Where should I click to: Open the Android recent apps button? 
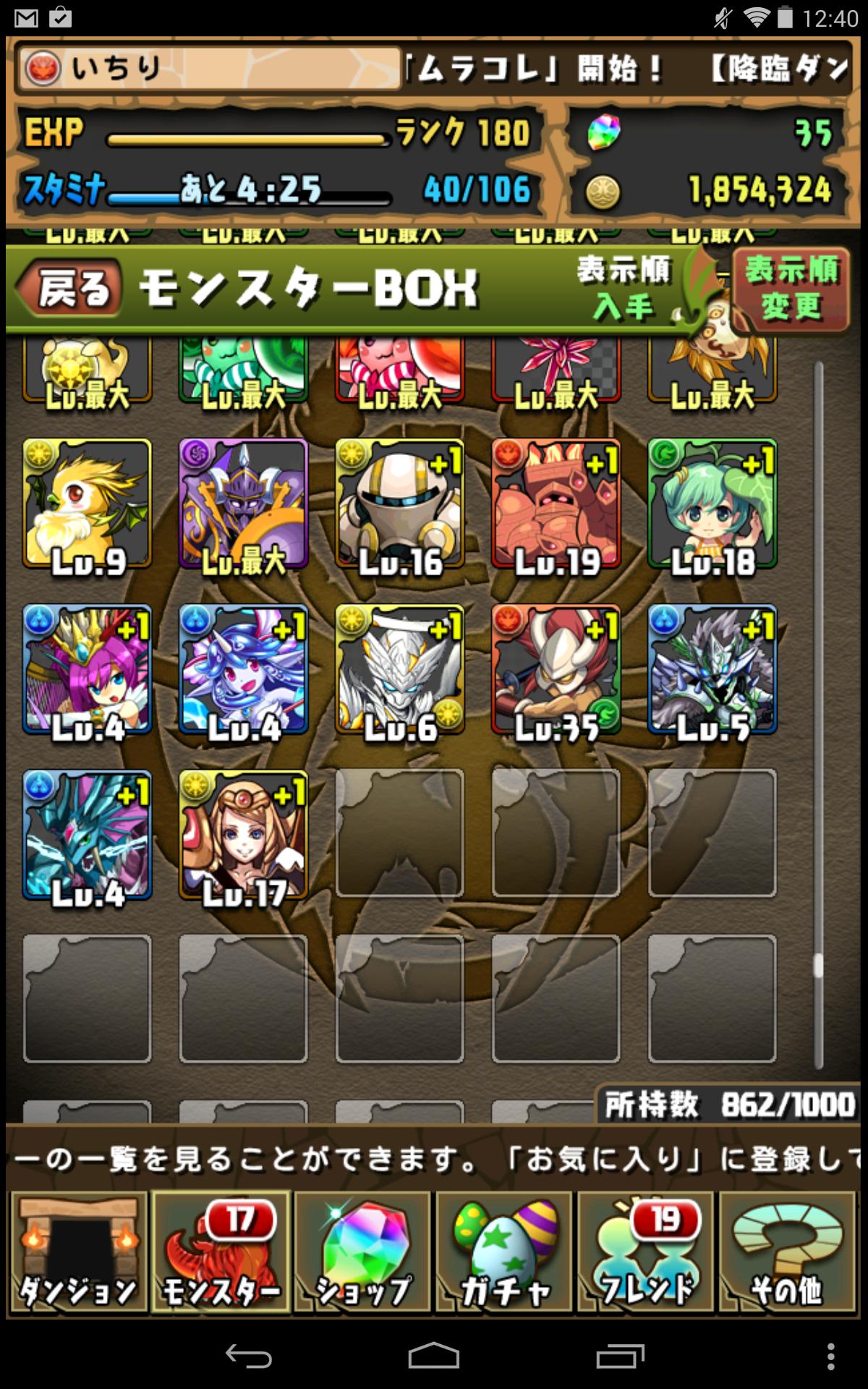[620, 1355]
